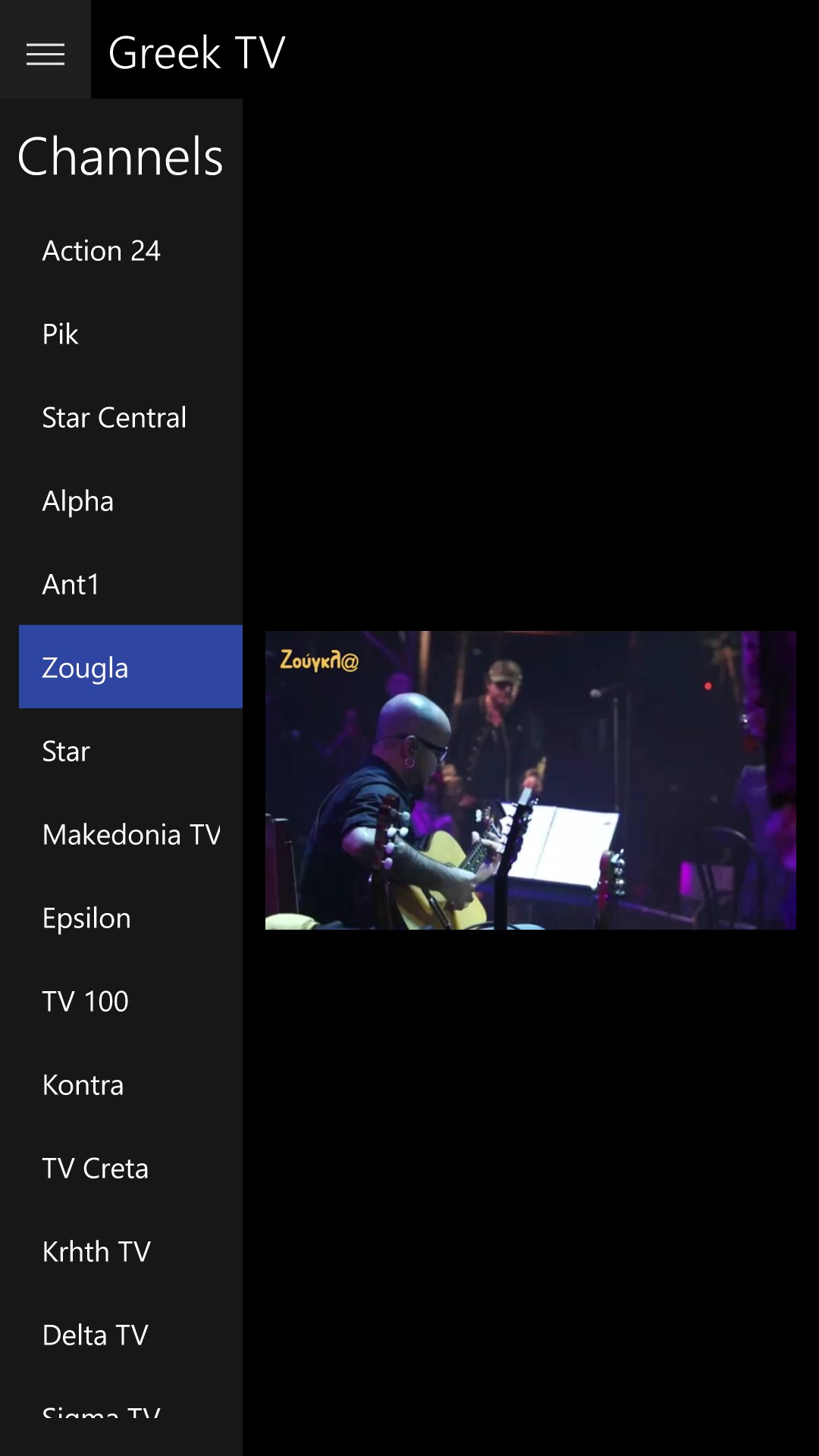Tap the selected Zougla channel
Image resolution: width=819 pixels, height=1456 pixels.
tap(130, 667)
